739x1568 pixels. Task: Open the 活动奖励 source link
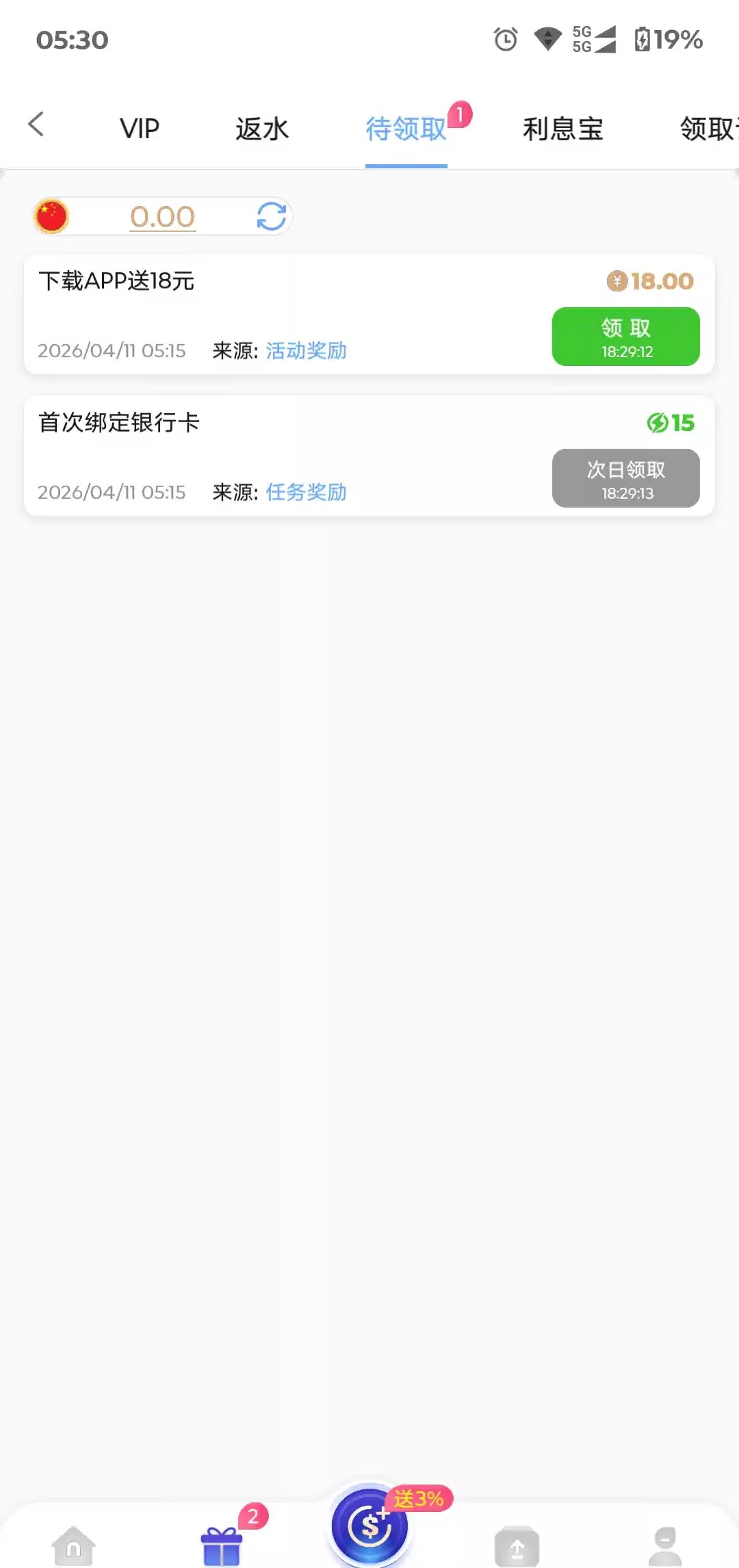point(306,351)
